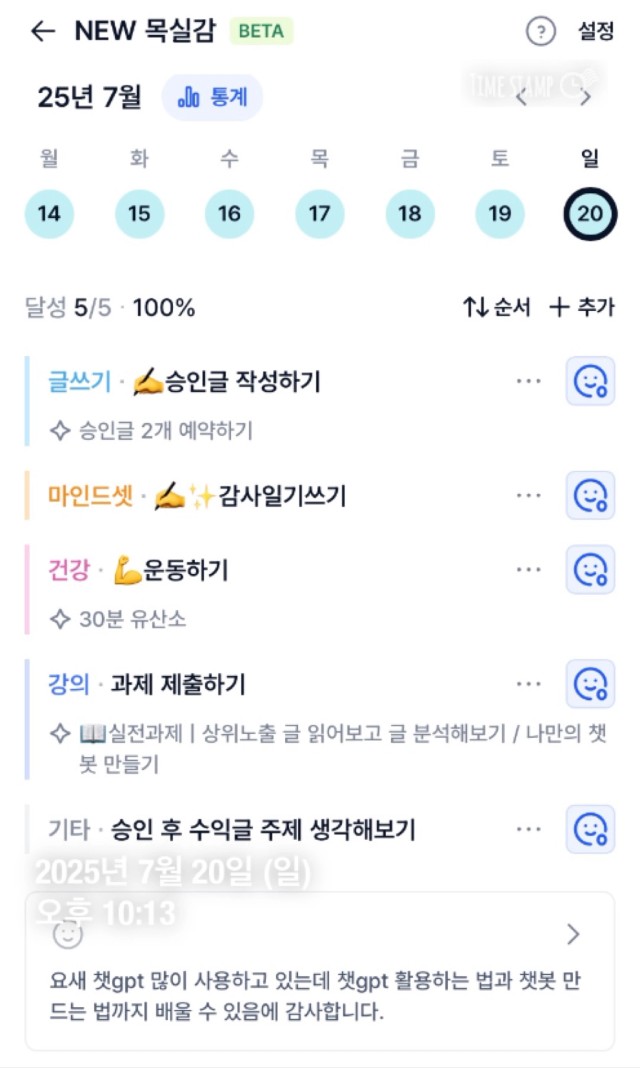Open the 통계 statistics view
The image size is (640, 1068).
tap(212, 97)
